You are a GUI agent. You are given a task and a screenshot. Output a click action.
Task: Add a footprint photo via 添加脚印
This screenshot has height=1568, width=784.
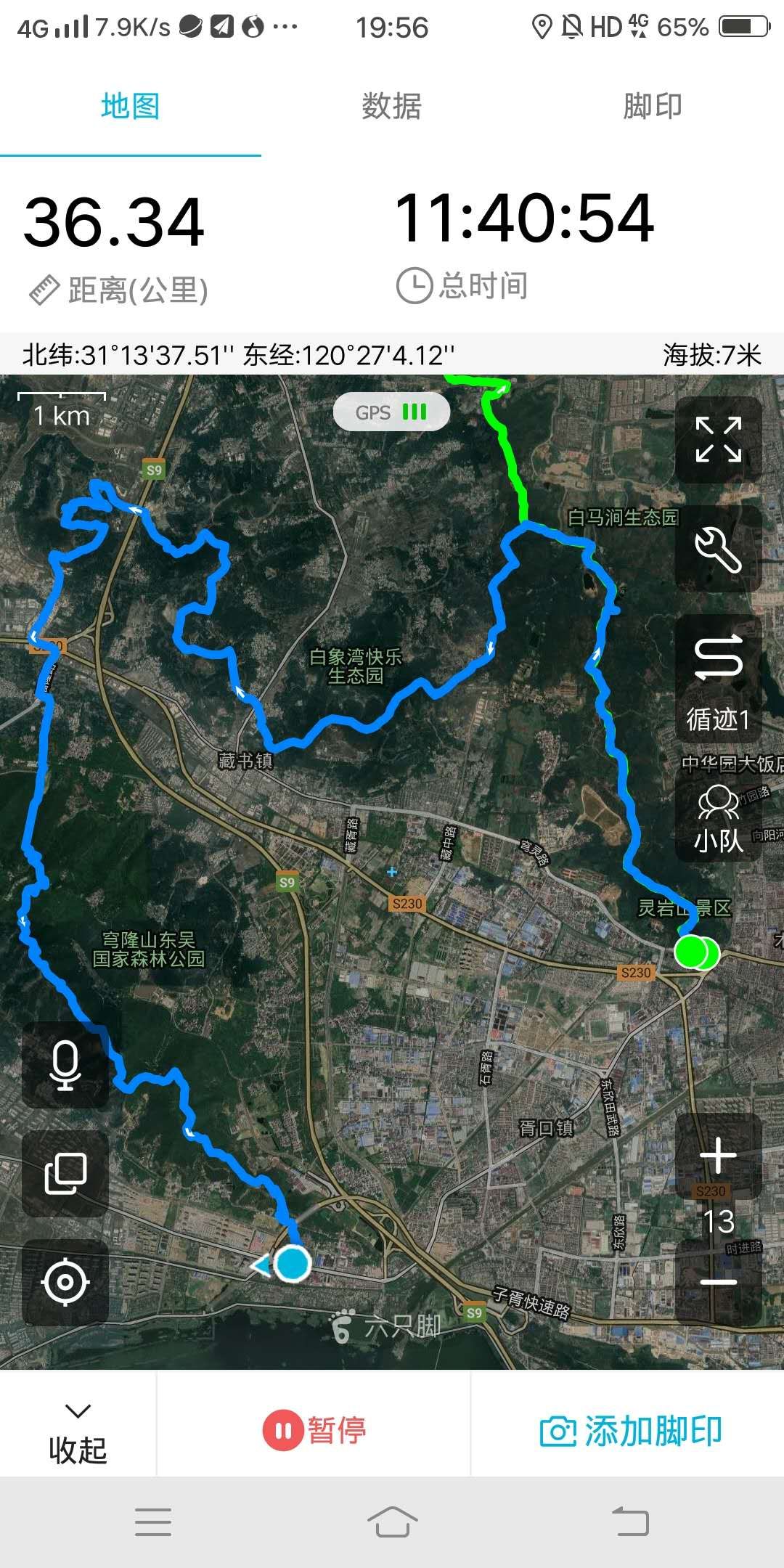[x=630, y=1432]
